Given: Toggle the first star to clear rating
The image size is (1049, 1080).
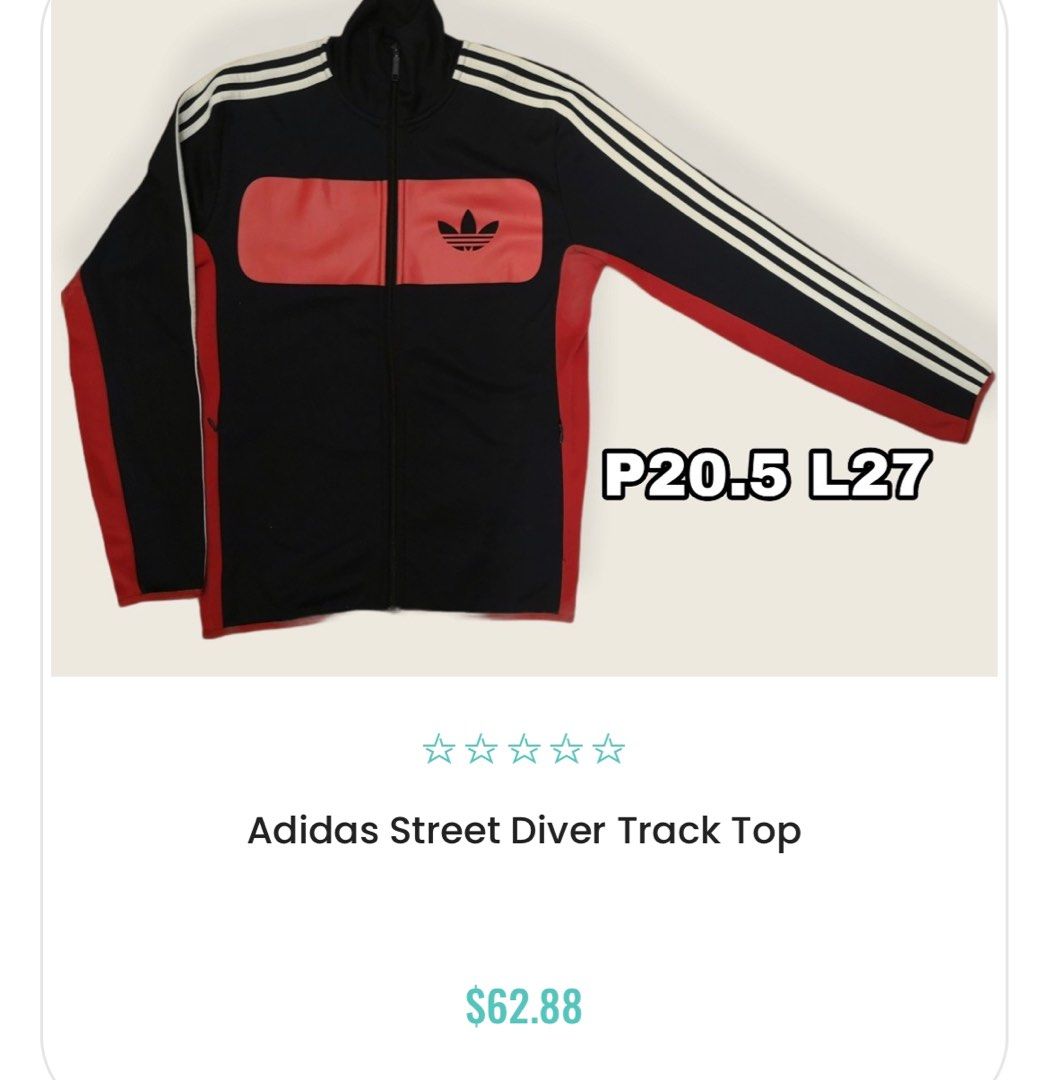Looking at the screenshot, I should pos(439,748).
